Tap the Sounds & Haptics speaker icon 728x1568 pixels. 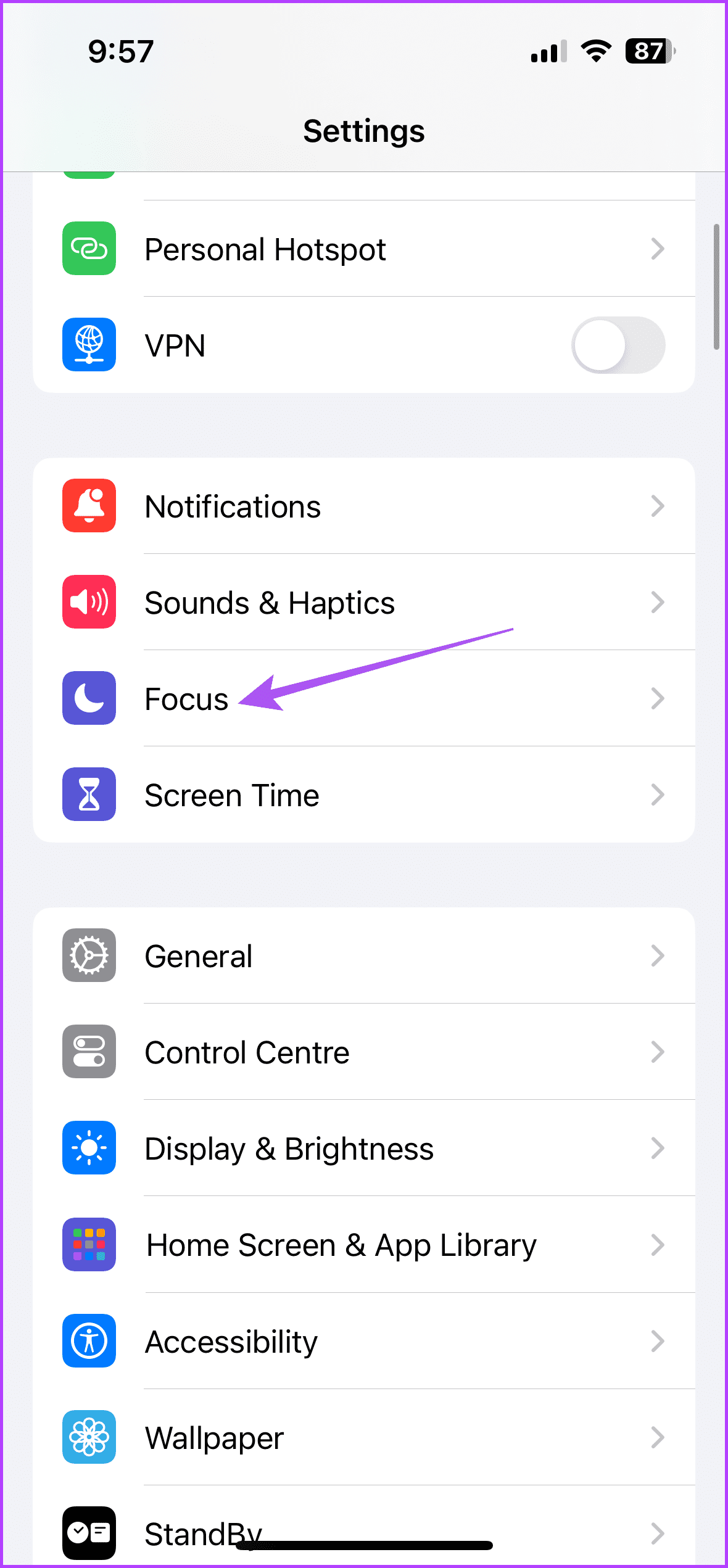point(89,602)
